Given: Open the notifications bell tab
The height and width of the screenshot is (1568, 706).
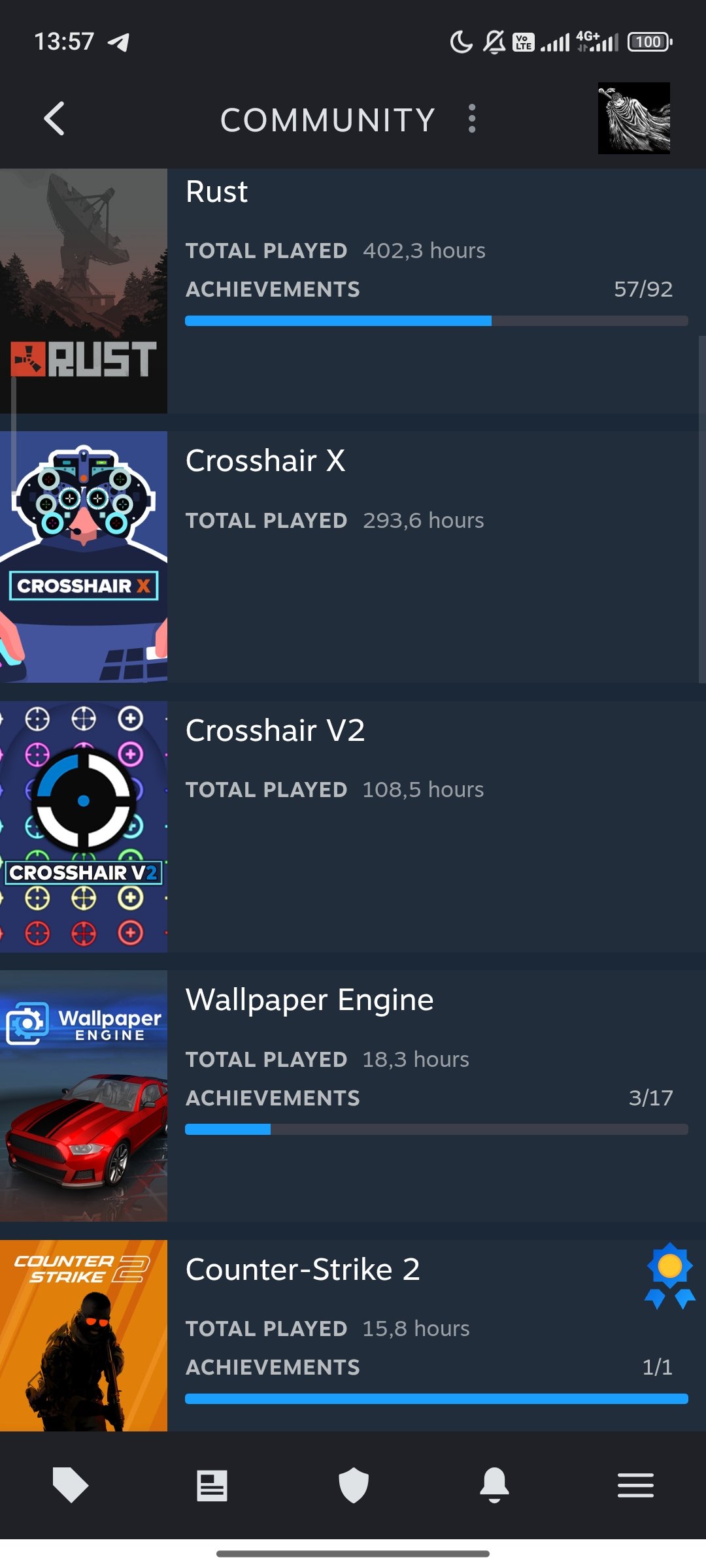Looking at the screenshot, I should [x=494, y=1486].
